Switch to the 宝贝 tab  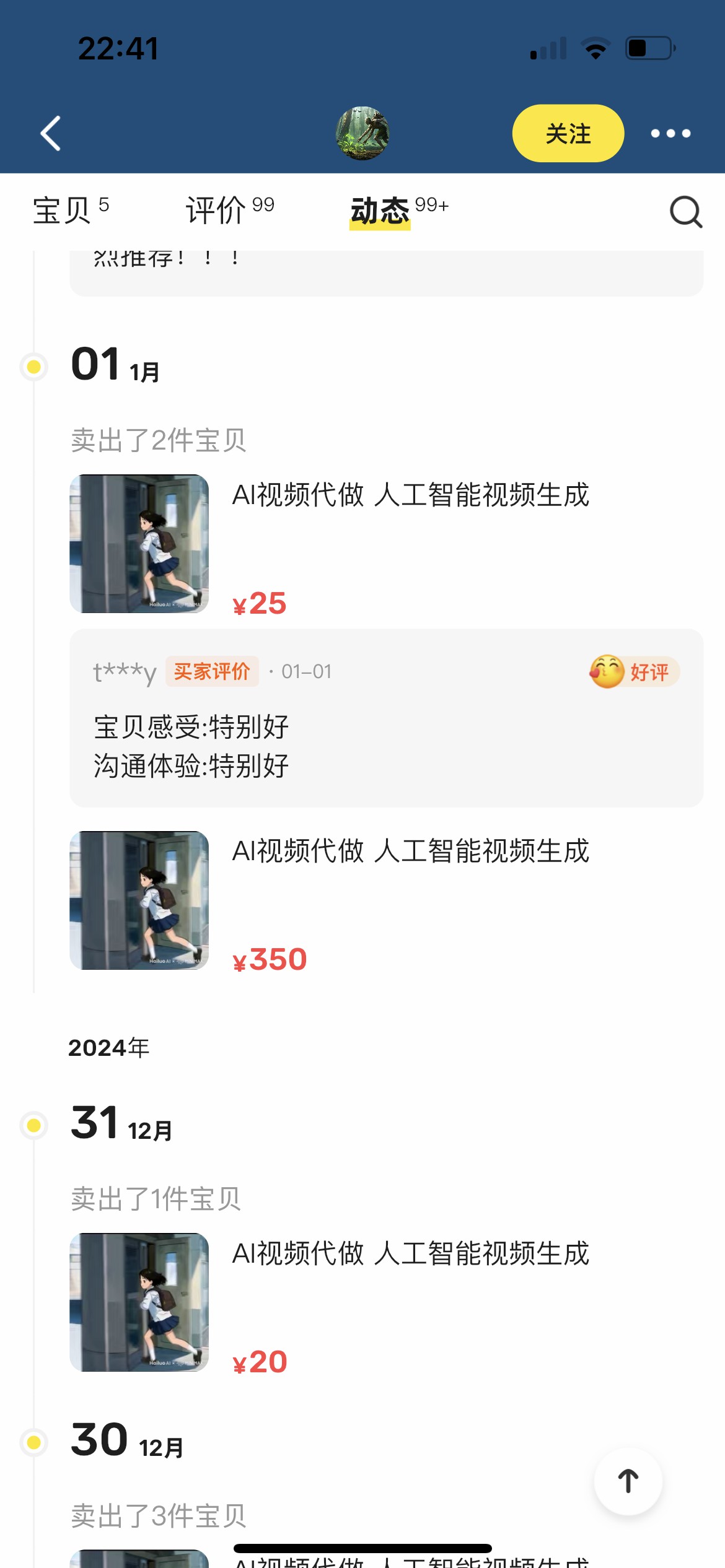70,211
